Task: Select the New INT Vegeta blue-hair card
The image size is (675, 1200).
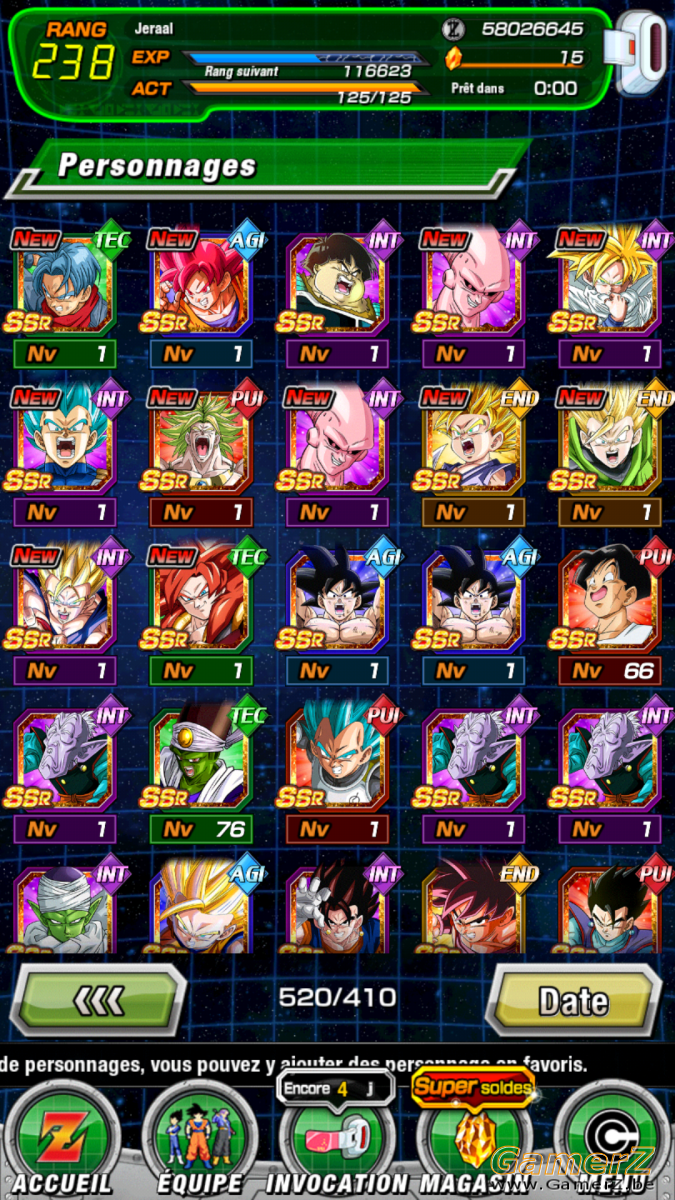Action: point(64,456)
